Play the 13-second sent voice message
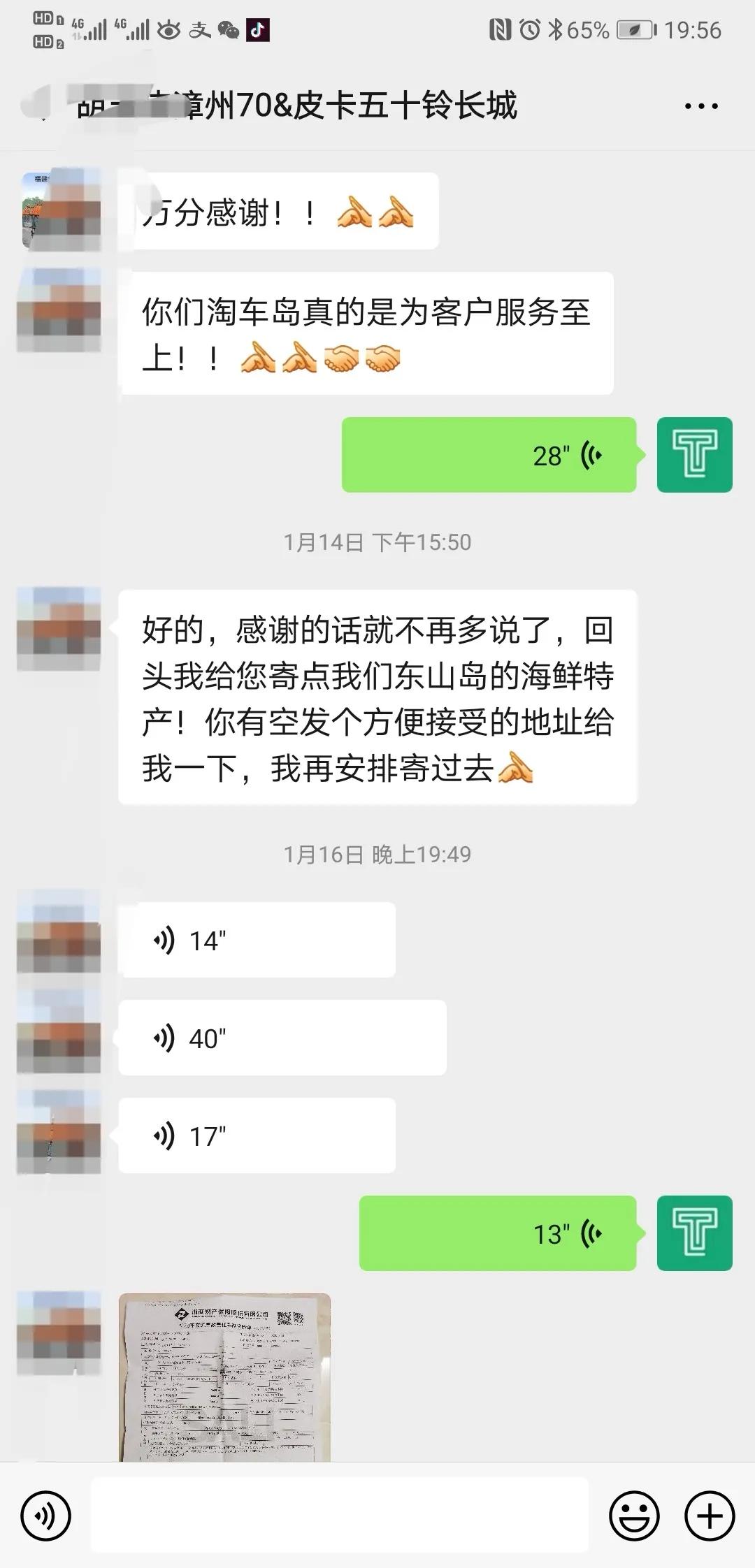 point(498,1233)
